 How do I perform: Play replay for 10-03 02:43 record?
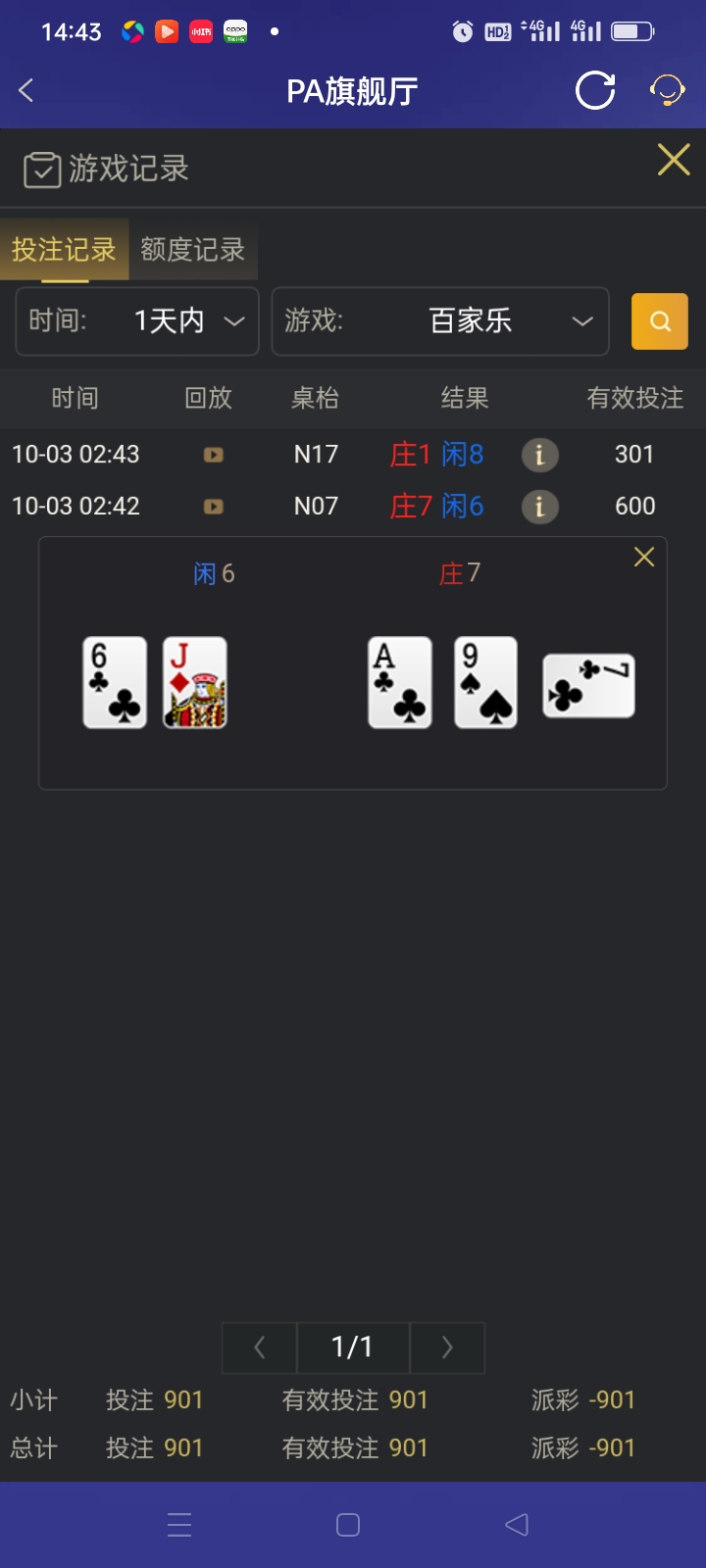click(213, 455)
